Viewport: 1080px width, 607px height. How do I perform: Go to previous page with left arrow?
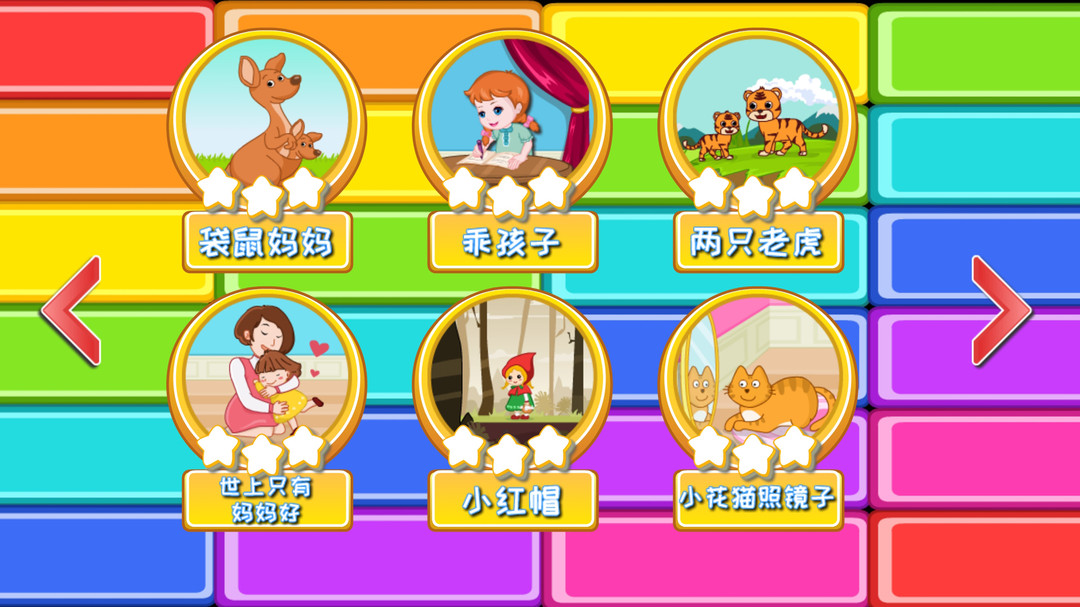click(x=74, y=310)
